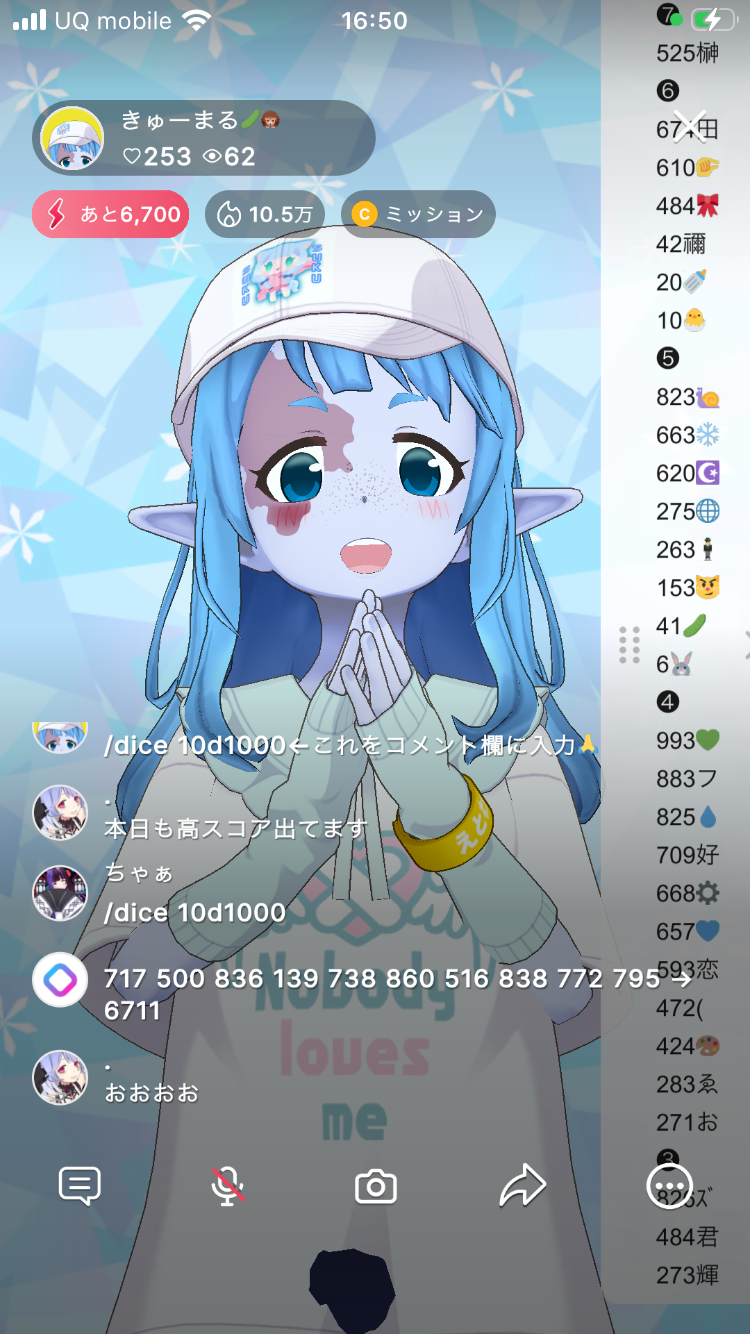Tap the あと6,700 boost chip

(x=111, y=214)
